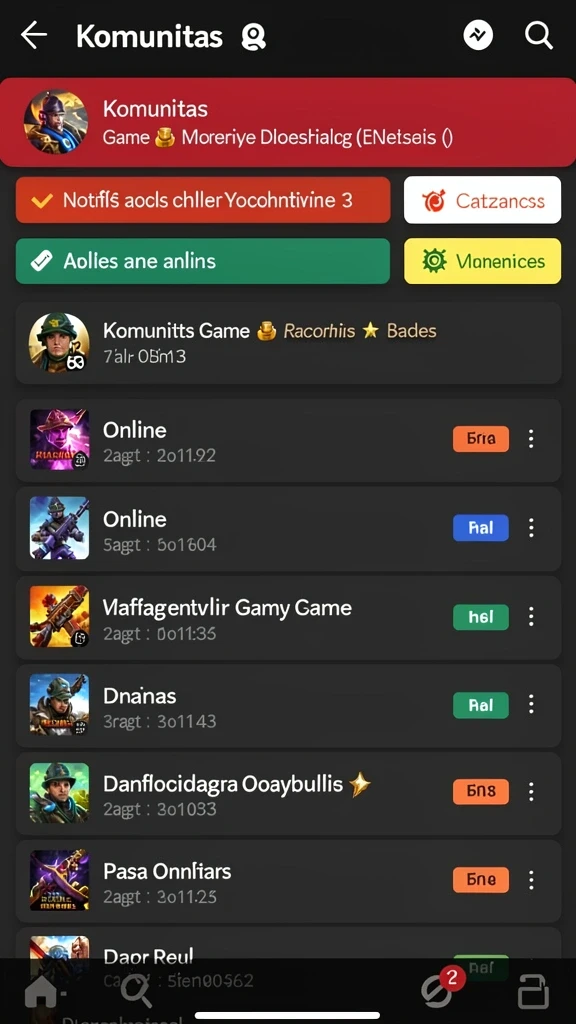The image size is (576, 1024).
Task: Open the Pasa Onnfiars row
Action: pyautogui.click(x=288, y=881)
